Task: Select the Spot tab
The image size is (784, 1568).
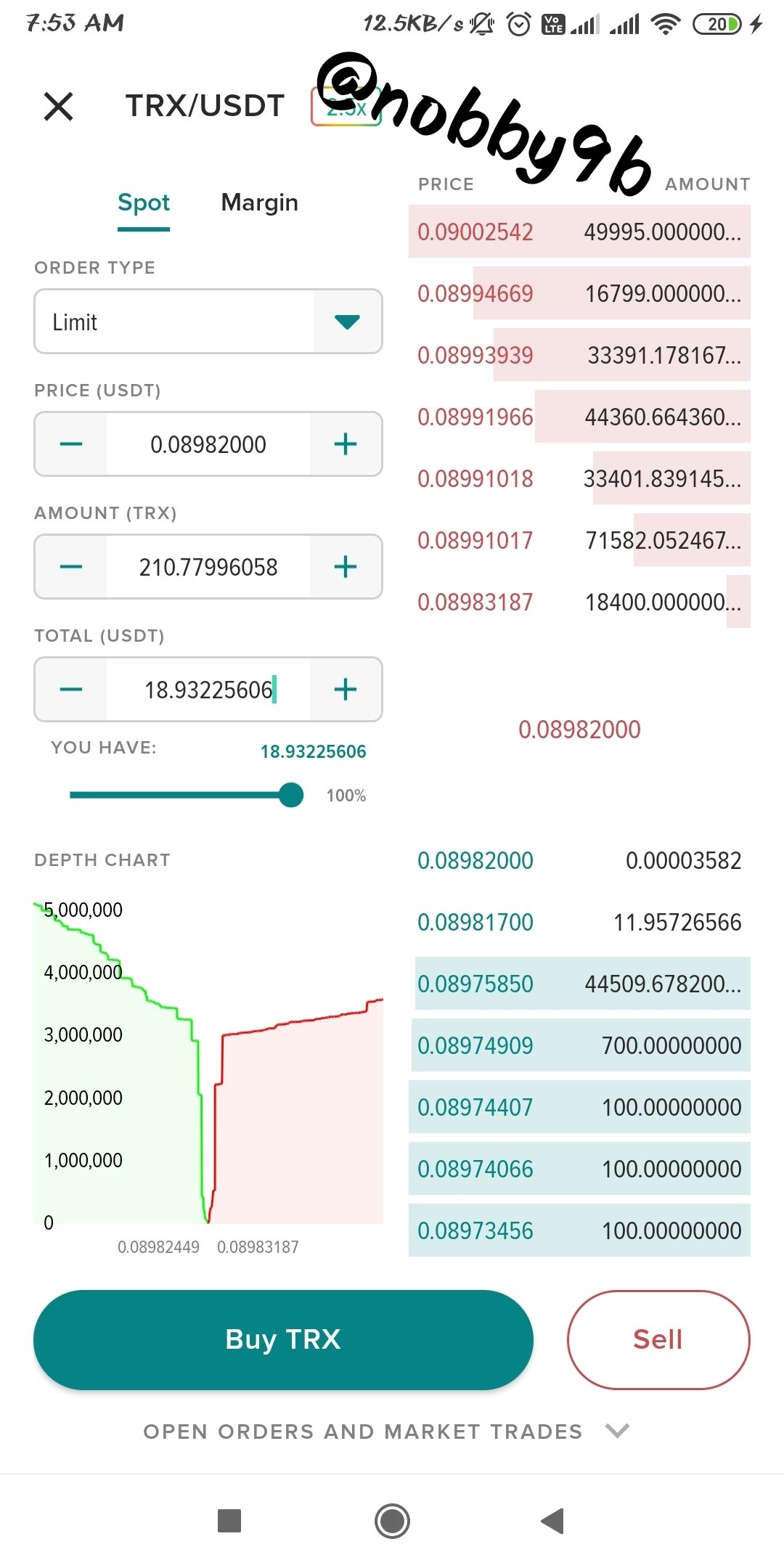Action: 144,203
